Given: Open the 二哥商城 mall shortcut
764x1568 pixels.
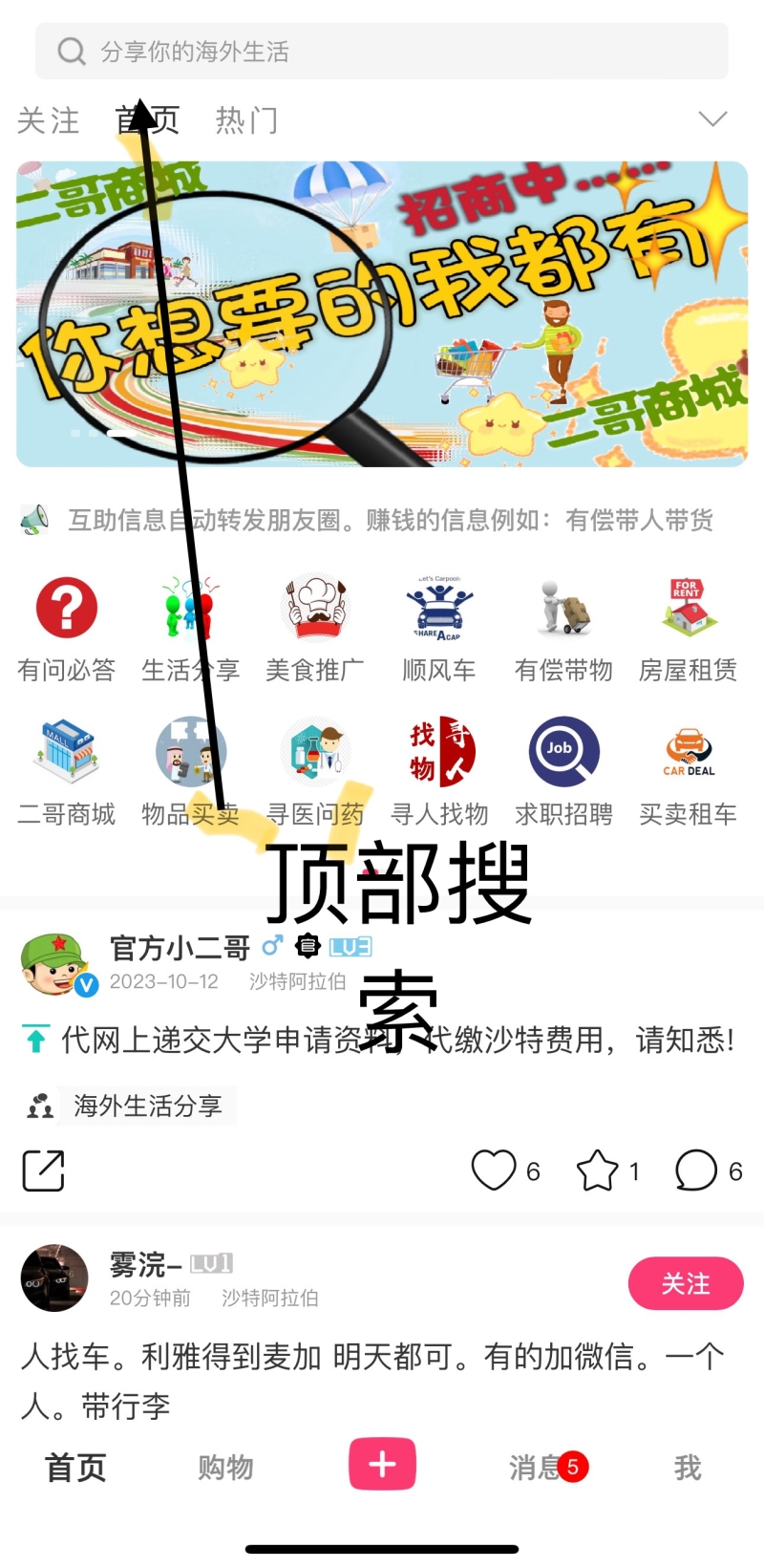Looking at the screenshot, I should click(x=67, y=771).
